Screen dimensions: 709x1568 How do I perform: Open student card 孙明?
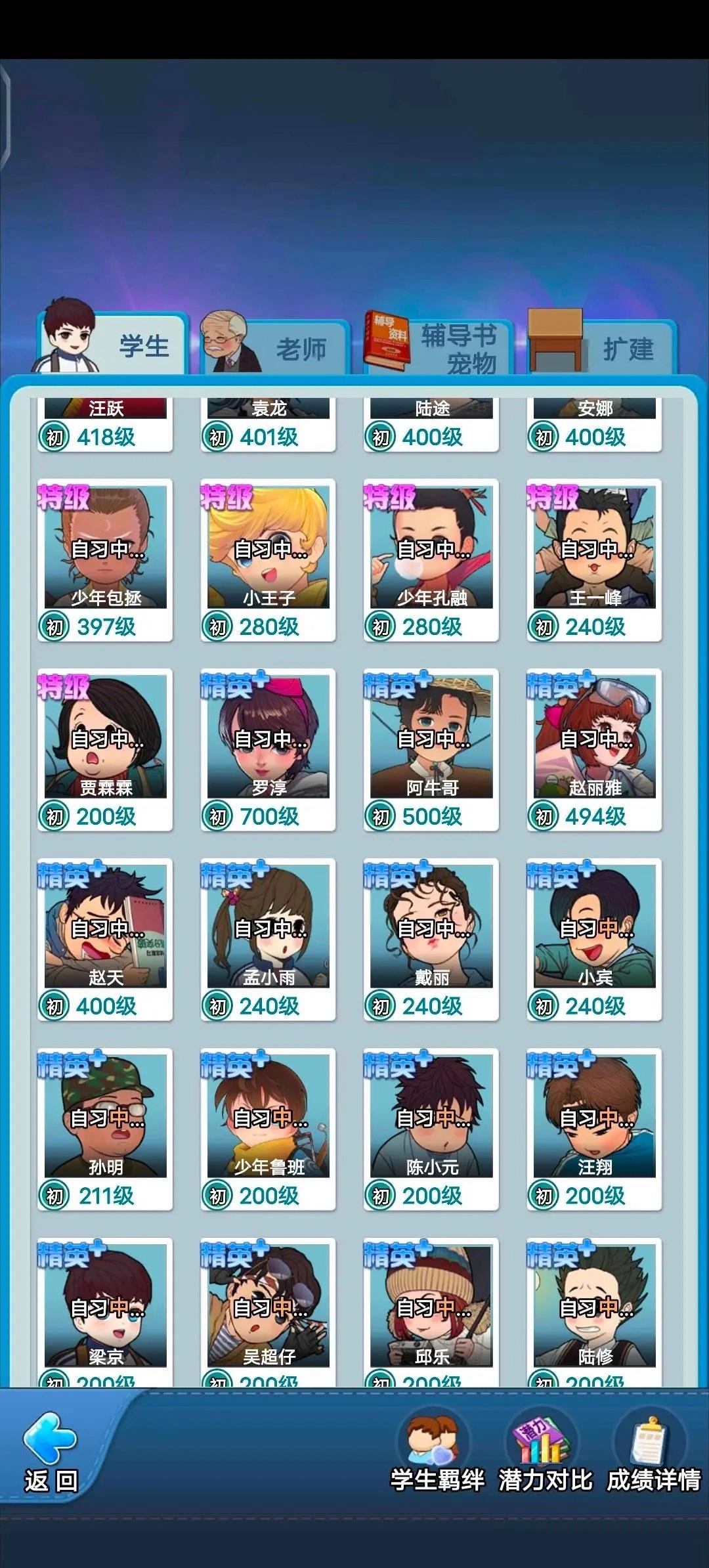(x=106, y=1129)
